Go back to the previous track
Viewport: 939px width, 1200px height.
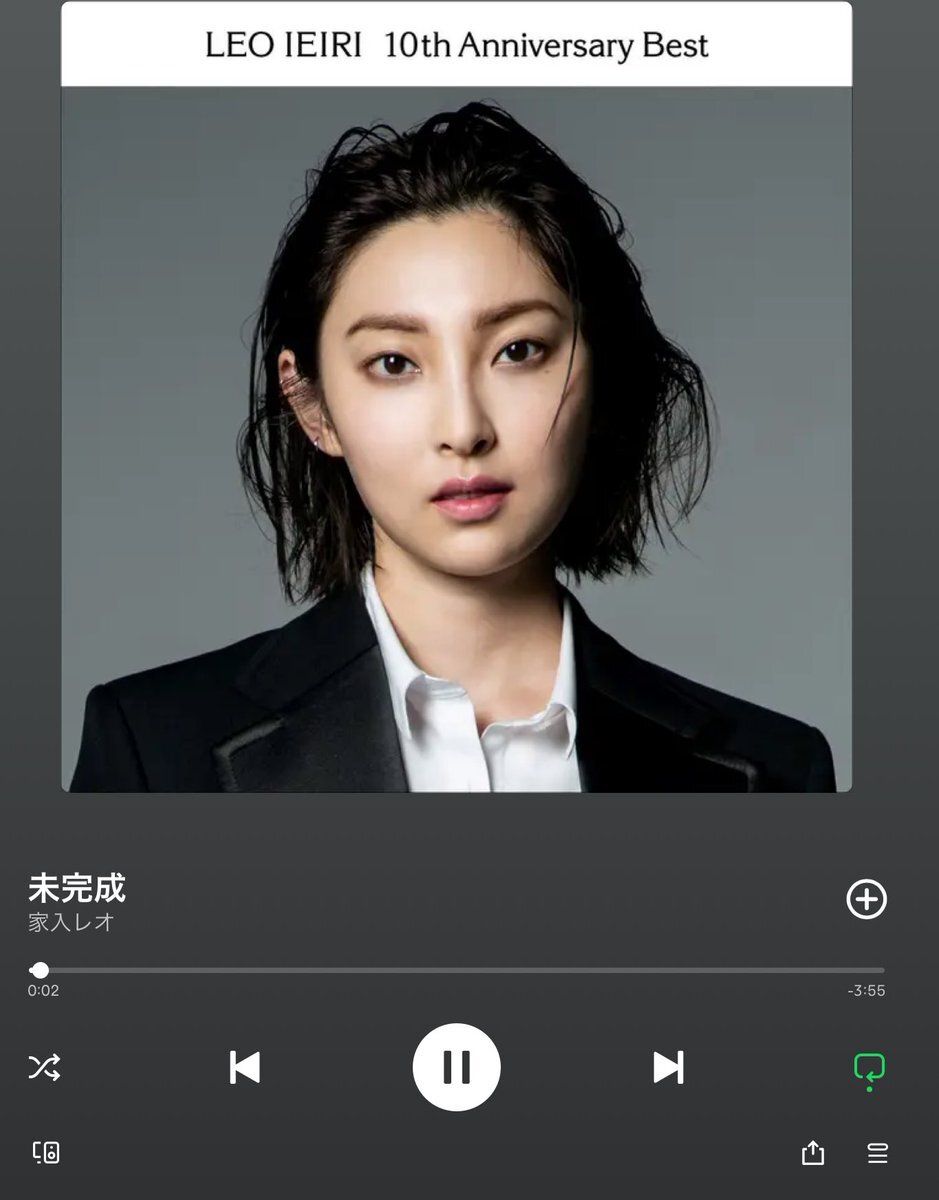pyautogui.click(x=245, y=1067)
